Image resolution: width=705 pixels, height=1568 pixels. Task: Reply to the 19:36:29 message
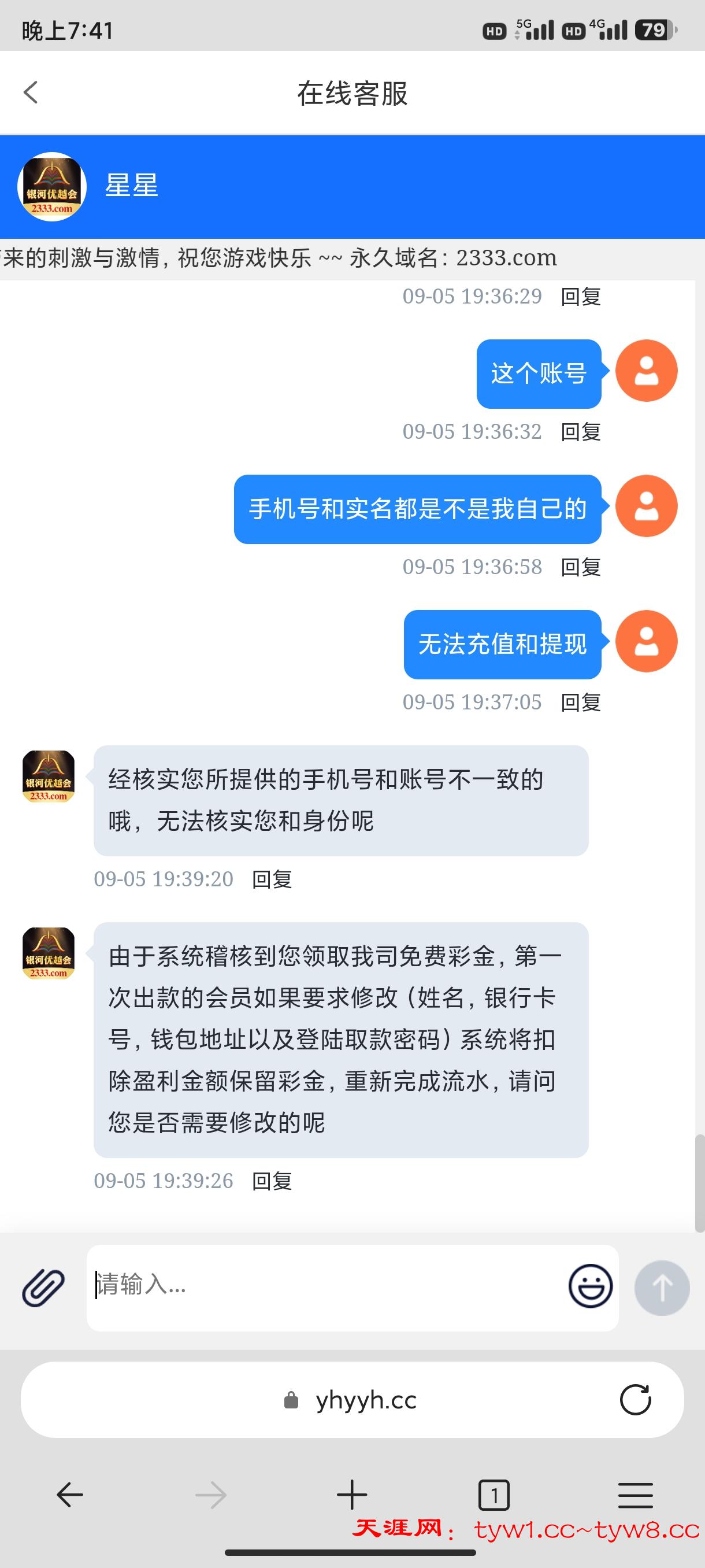tap(580, 297)
